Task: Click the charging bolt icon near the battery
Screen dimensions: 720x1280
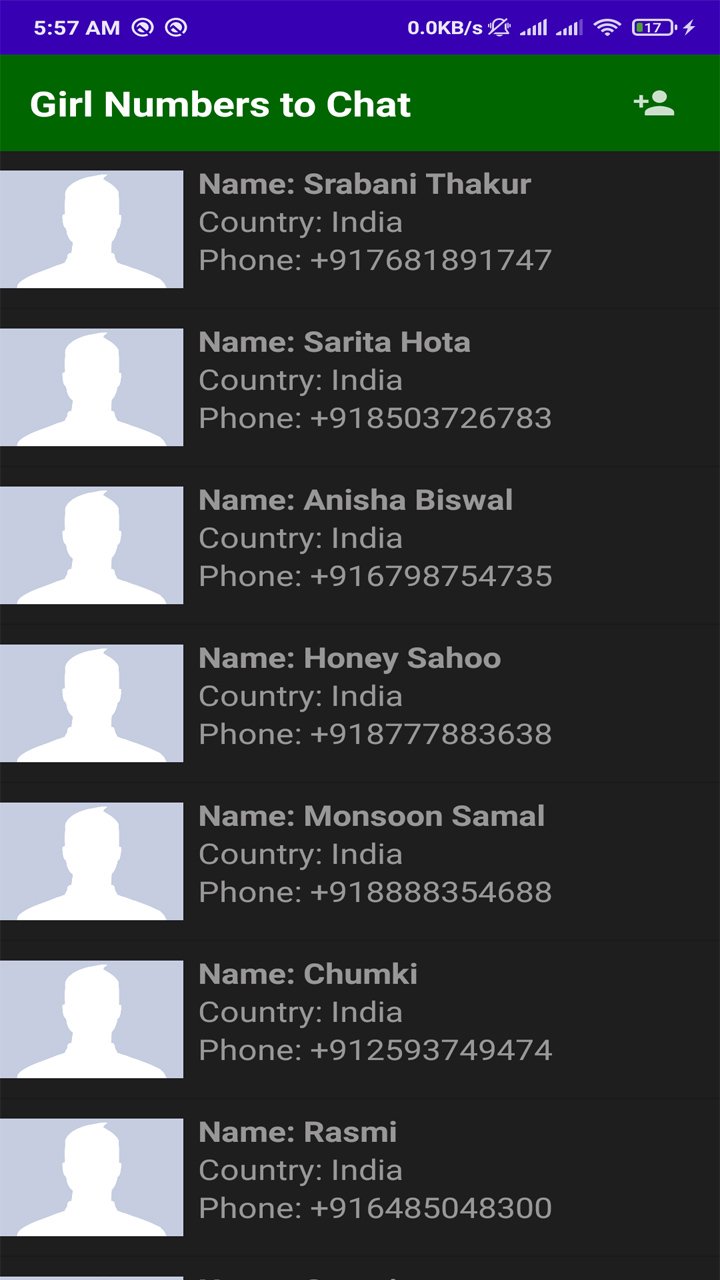Action: click(687, 28)
